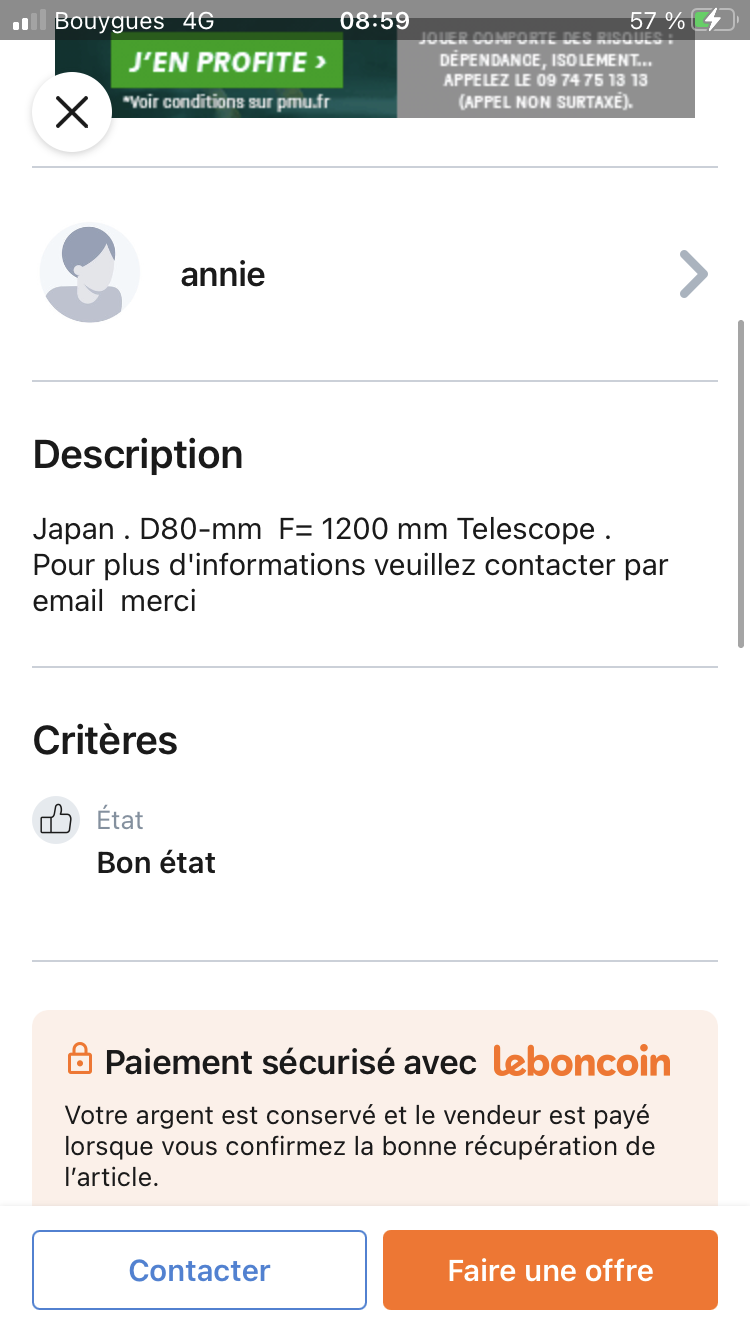Open the J'en profite ad banner
Image resolution: width=750 pixels, height=1334 pixels.
click(228, 63)
